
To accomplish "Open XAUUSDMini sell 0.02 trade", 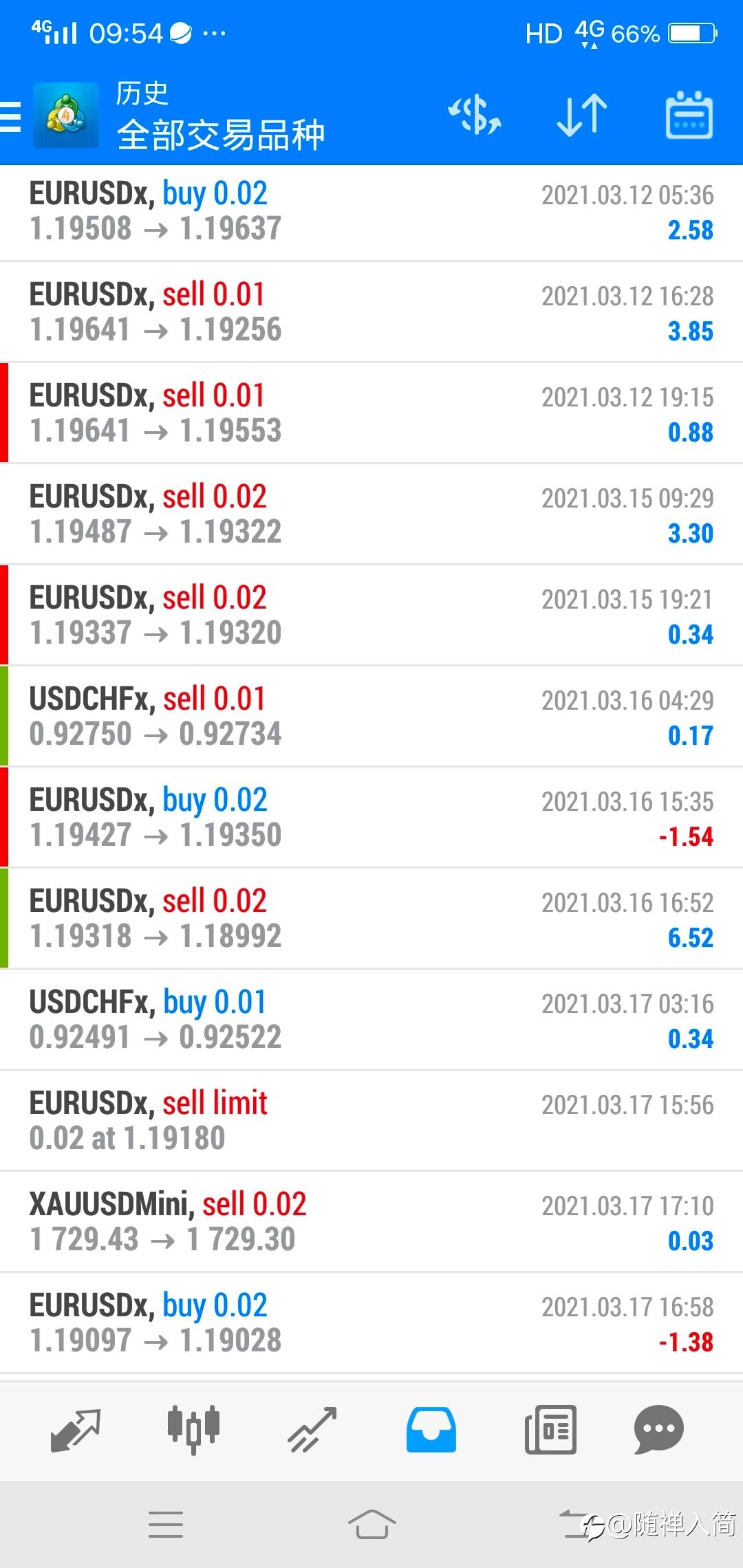I will pyautogui.click(x=371, y=1222).
